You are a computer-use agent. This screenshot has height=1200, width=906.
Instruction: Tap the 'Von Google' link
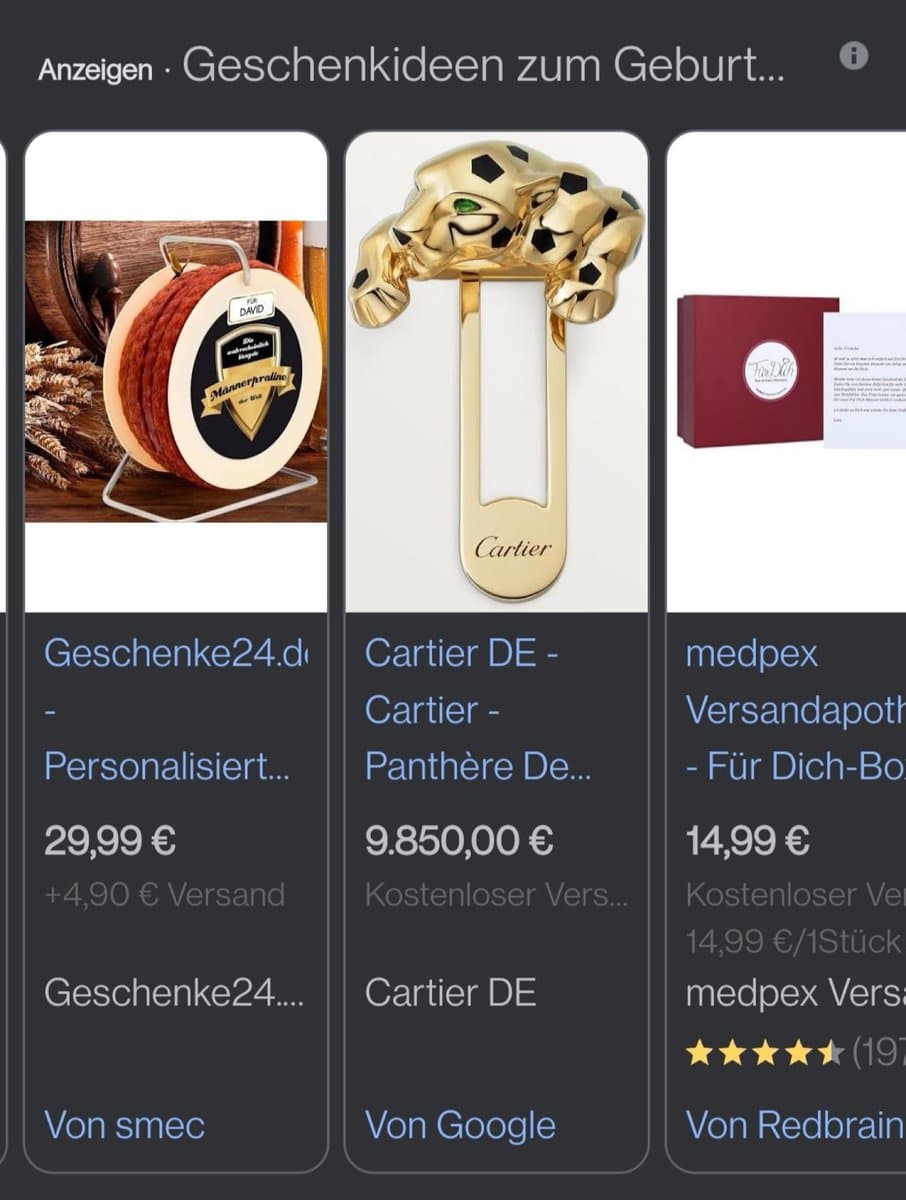[x=460, y=1126]
